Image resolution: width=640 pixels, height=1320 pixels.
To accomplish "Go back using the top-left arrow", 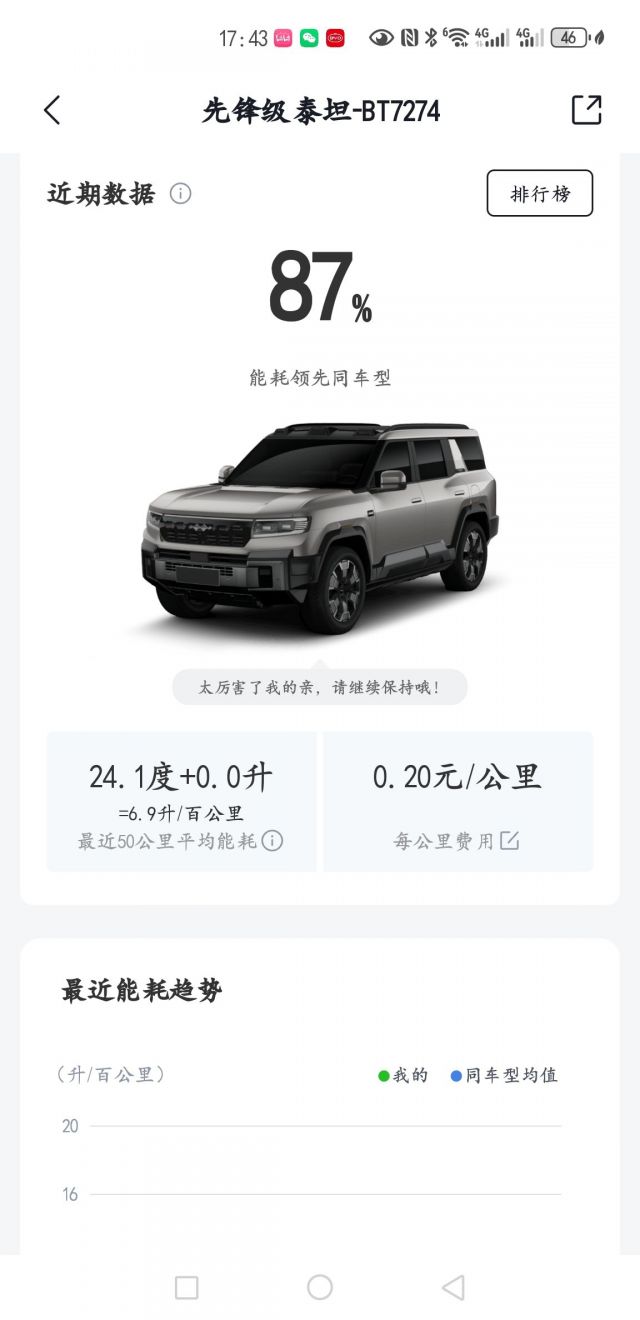I will click(52, 110).
